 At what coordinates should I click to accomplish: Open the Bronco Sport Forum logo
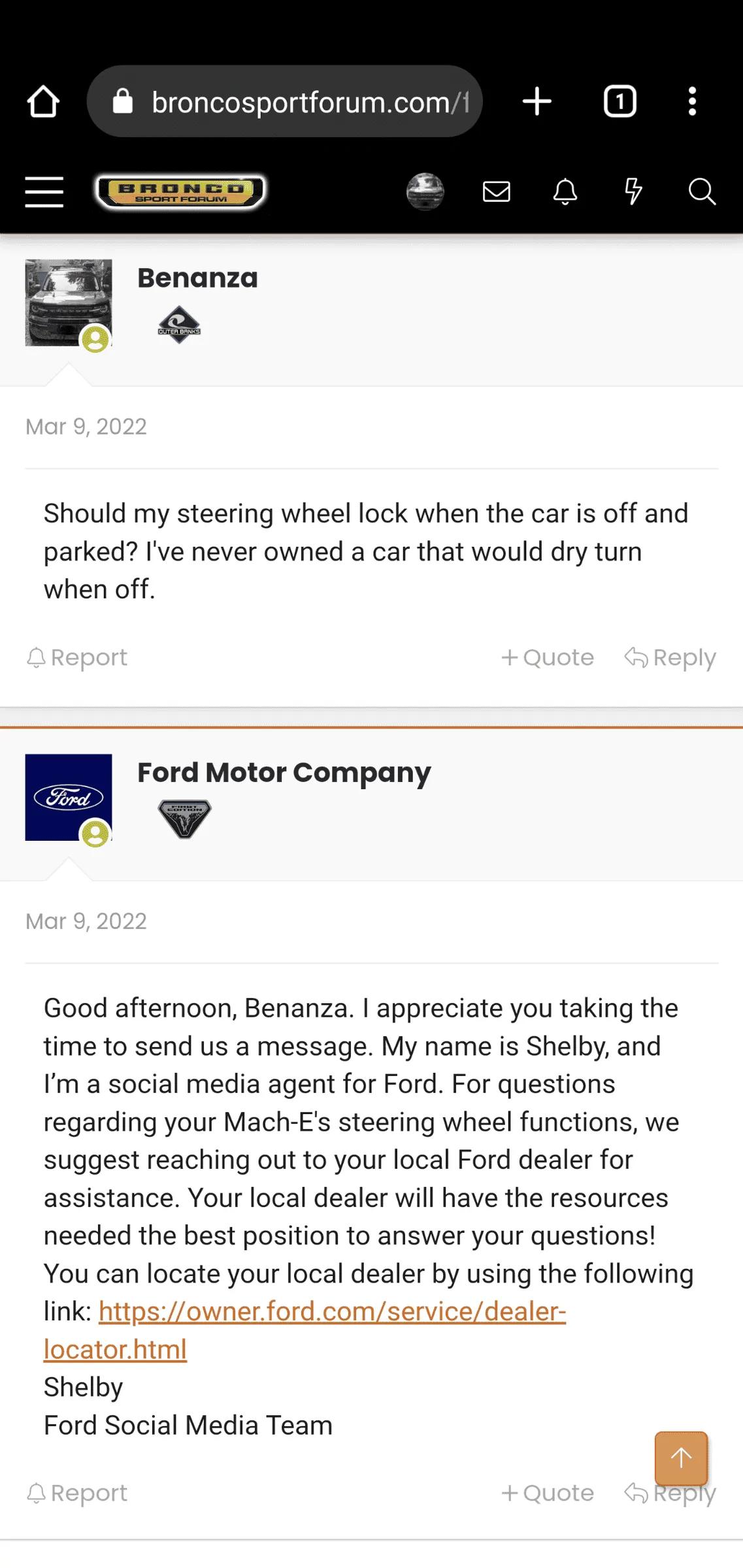click(x=180, y=190)
